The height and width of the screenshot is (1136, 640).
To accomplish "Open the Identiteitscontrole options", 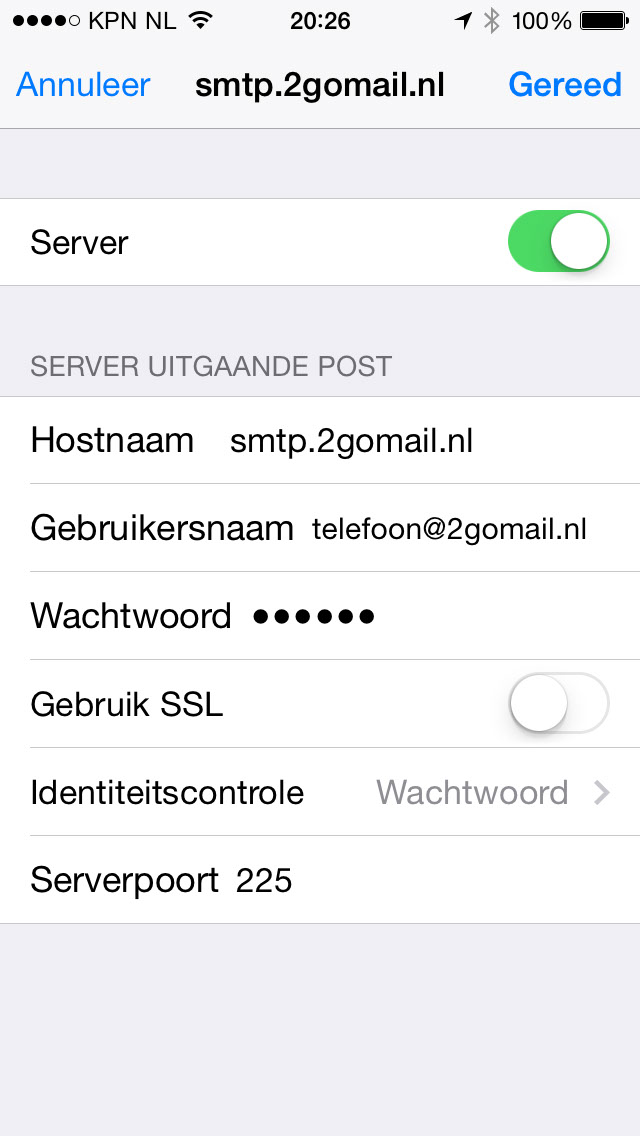I will pyautogui.click(x=320, y=792).
